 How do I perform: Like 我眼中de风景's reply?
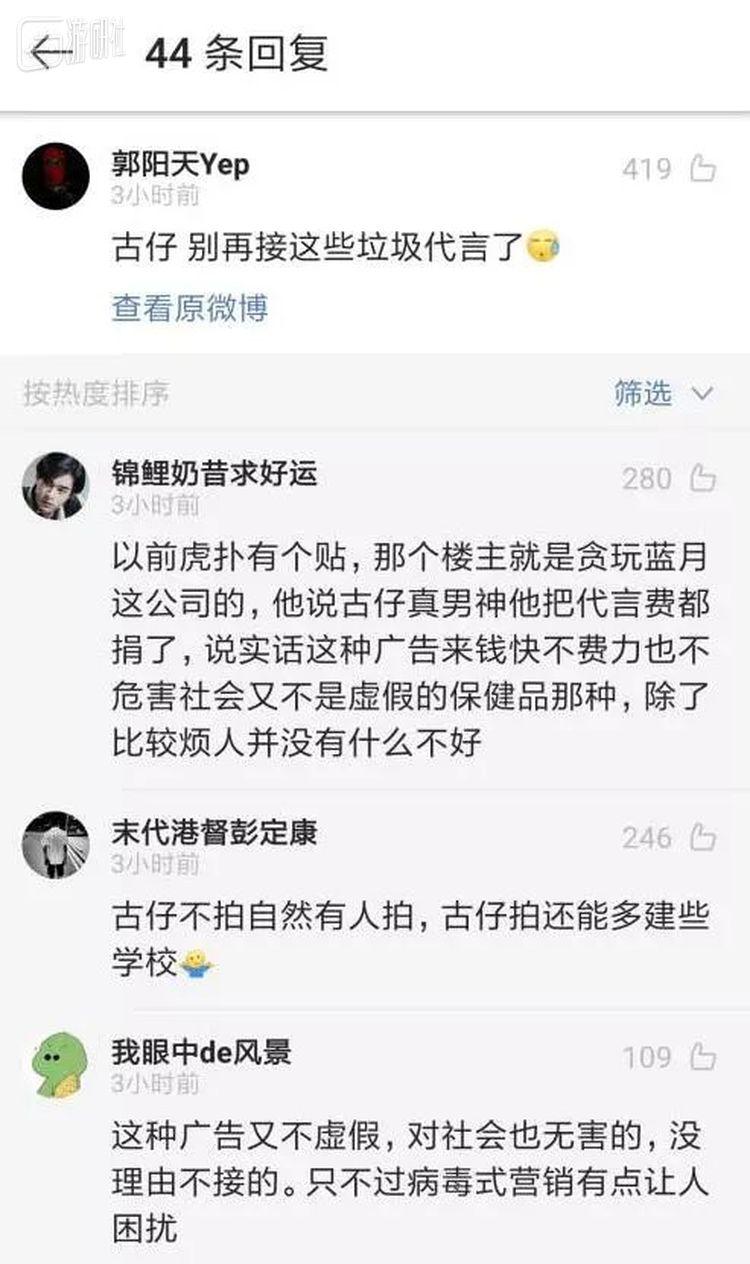(703, 1057)
